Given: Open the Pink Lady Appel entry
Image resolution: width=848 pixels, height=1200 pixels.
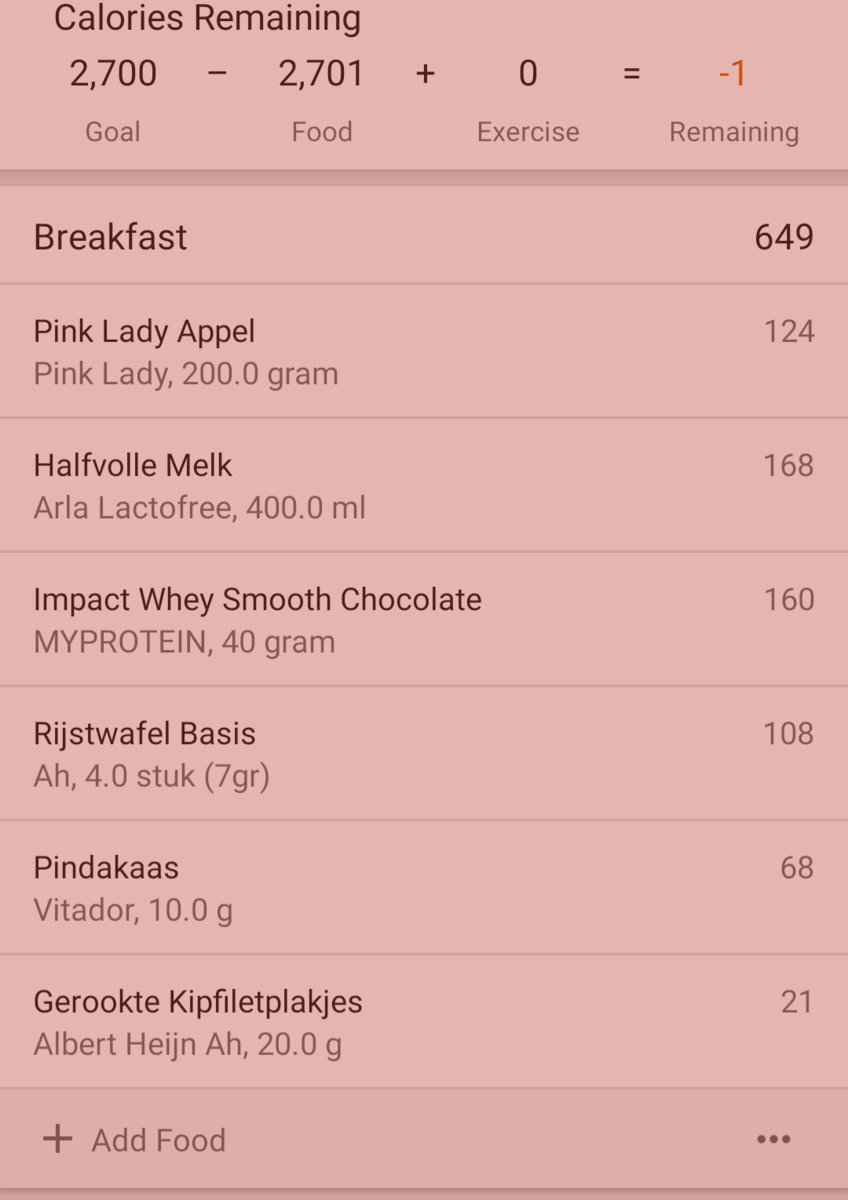Looking at the screenshot, I should click(424, 351).
